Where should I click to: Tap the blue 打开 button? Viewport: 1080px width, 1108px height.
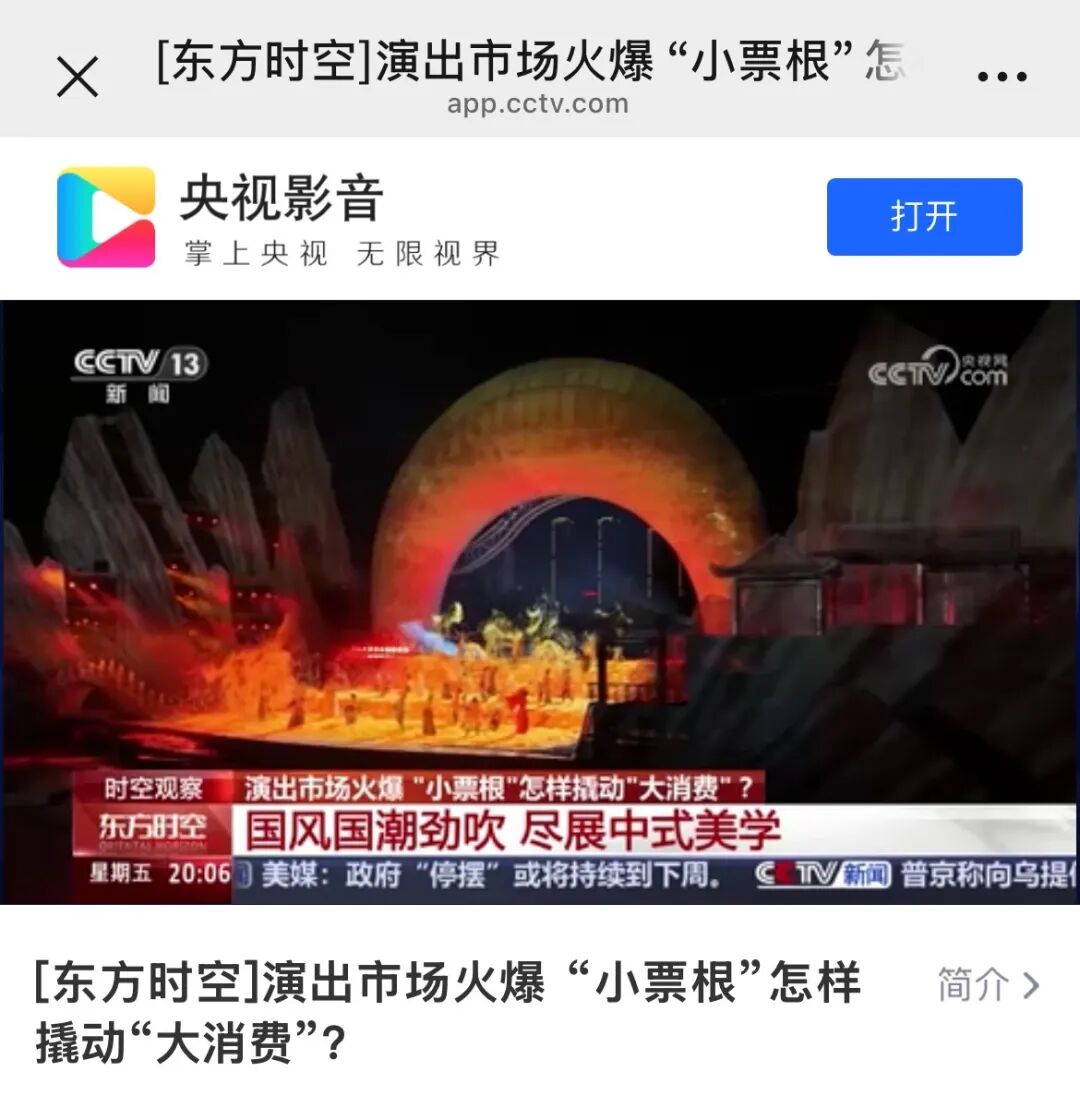click(x=924, y=217)
